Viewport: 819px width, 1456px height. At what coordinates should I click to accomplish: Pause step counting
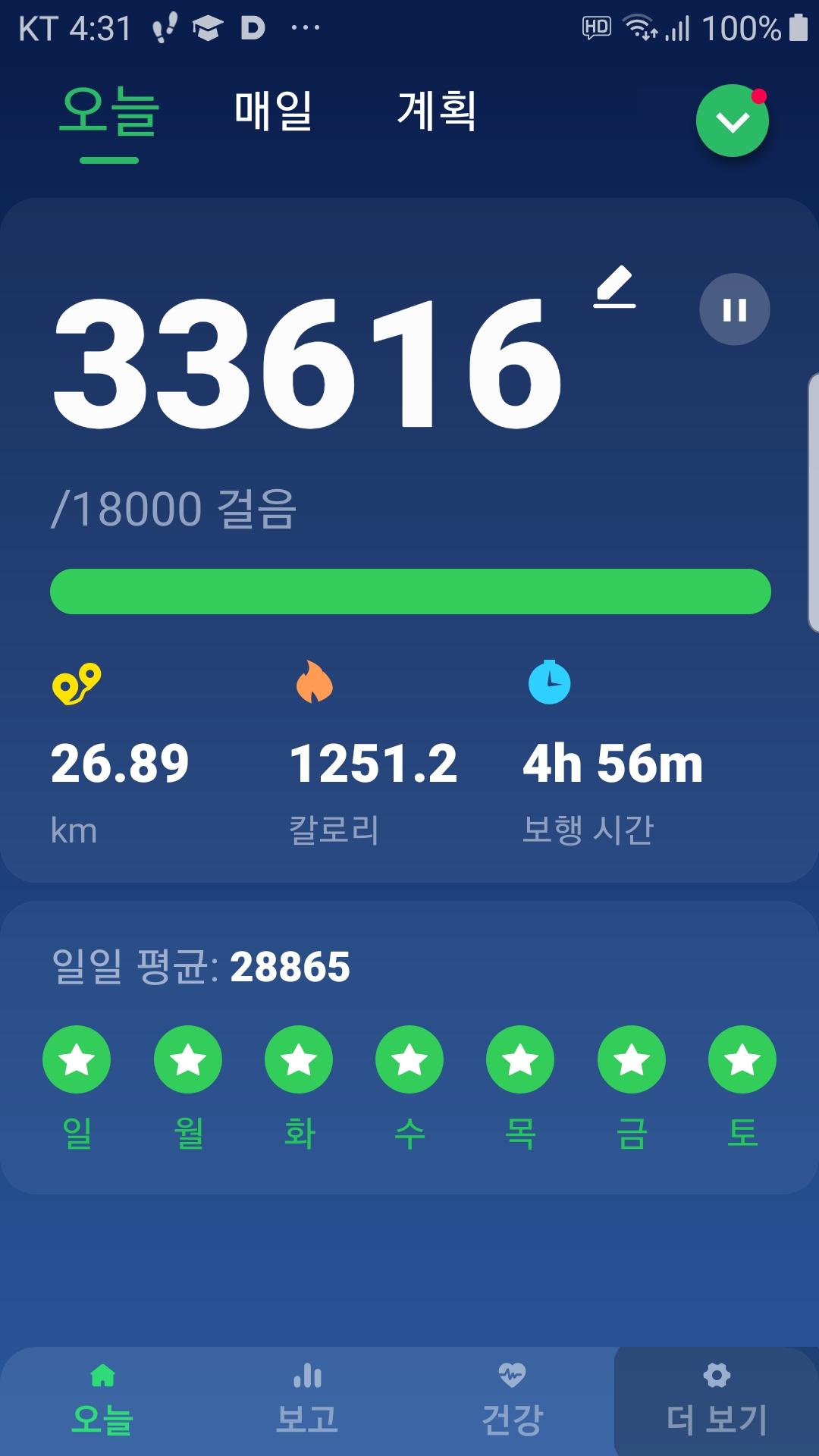pos(734,309)
